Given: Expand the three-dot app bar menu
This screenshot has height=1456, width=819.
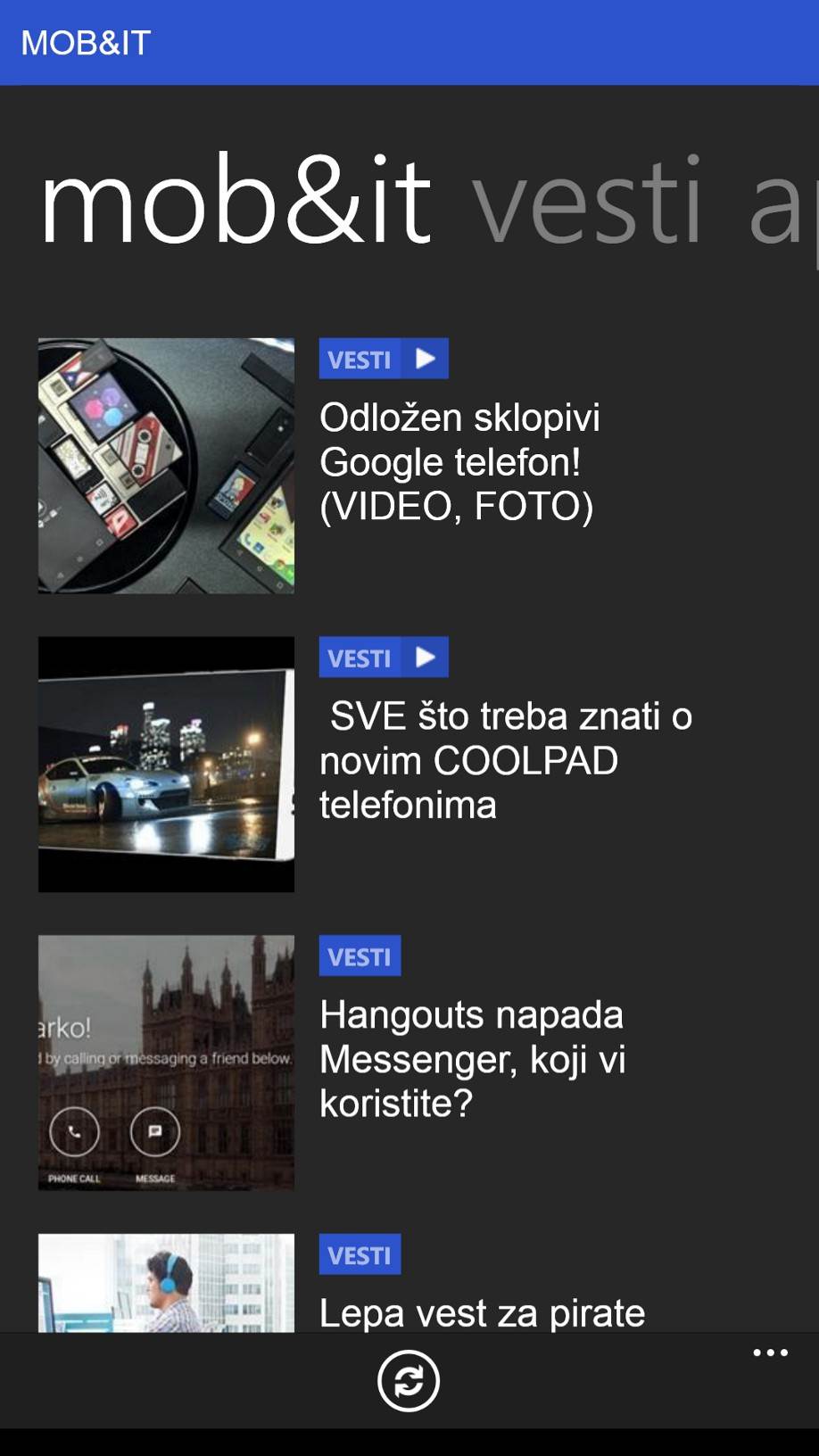Looking at the screenshot, I should point(770,1353).
